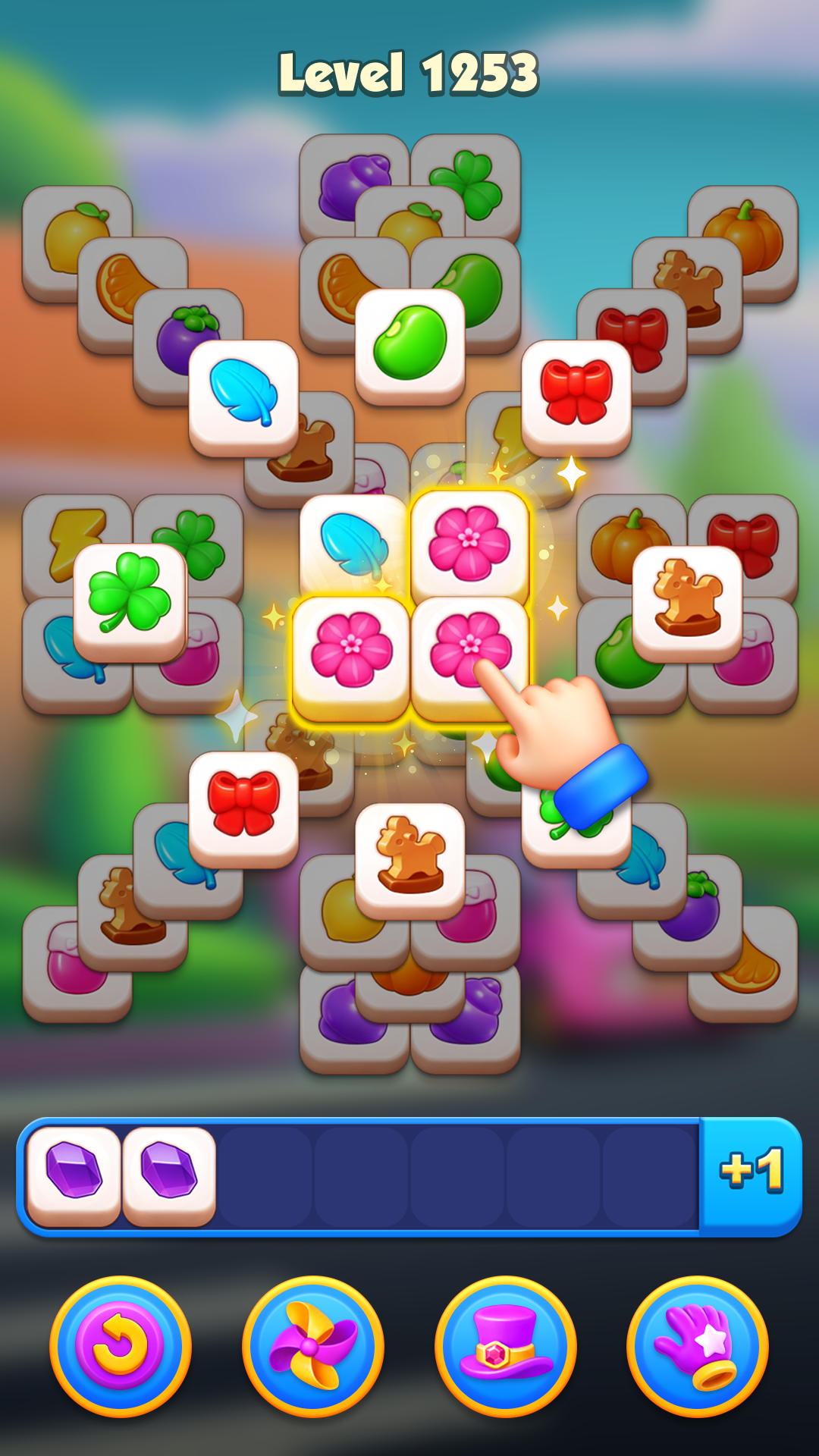Activate the purple magic hat booster
819x1456 pixels.
point(505,1346)
